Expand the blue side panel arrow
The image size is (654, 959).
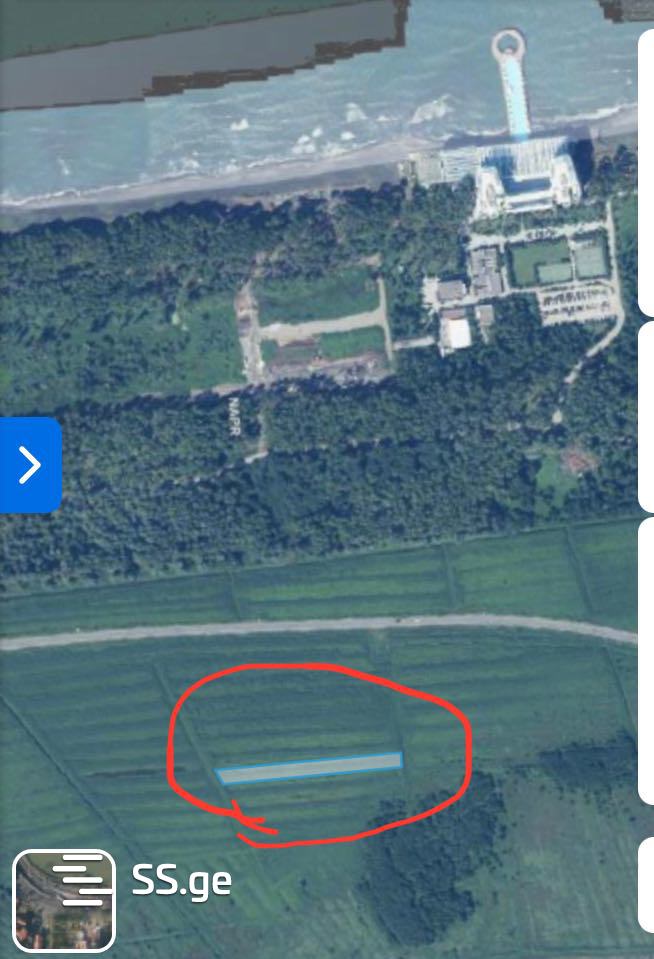(x=30, y=465)
